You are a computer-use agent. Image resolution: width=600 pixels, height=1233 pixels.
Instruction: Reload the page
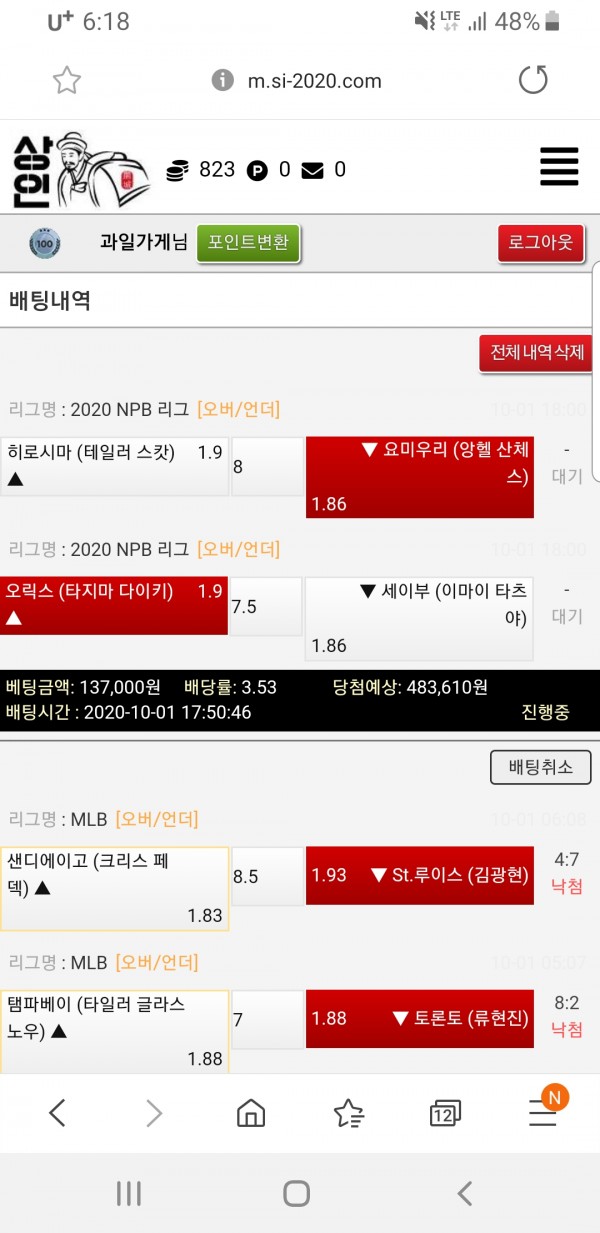[533, 80]
